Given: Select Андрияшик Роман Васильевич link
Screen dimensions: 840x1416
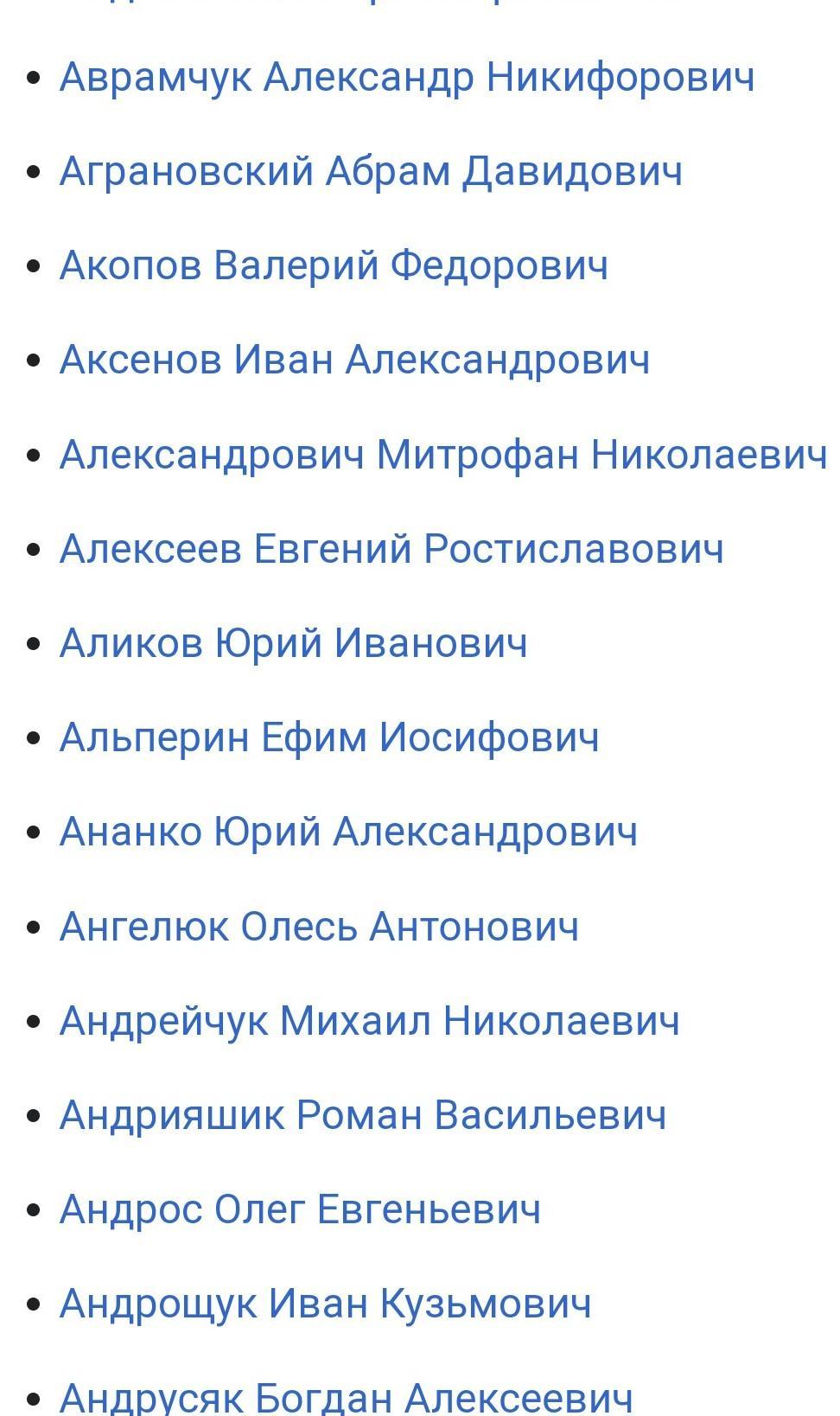Looking at the screenshot, I should point(363,1115).
